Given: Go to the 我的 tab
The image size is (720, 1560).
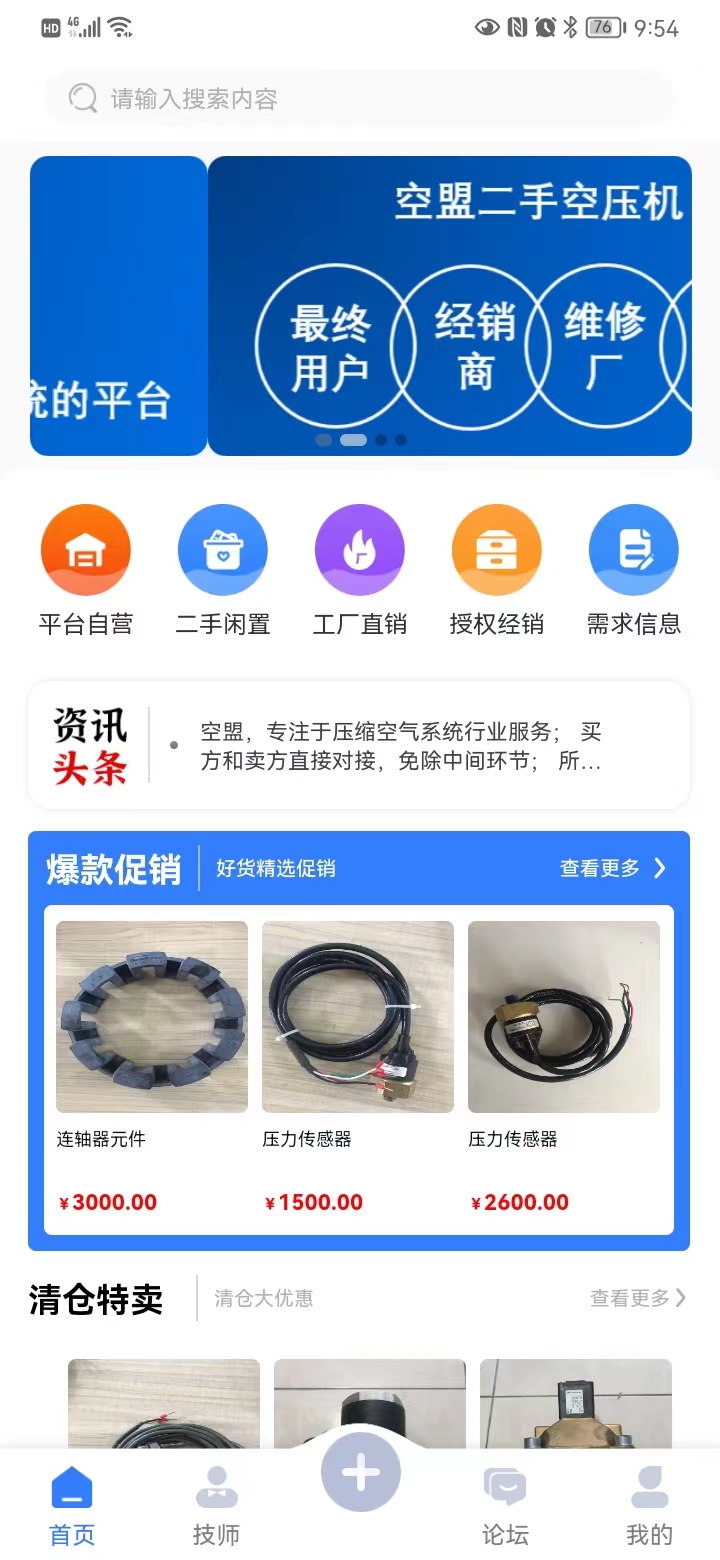Looking at the screenshot, I should click(649, 1504).
